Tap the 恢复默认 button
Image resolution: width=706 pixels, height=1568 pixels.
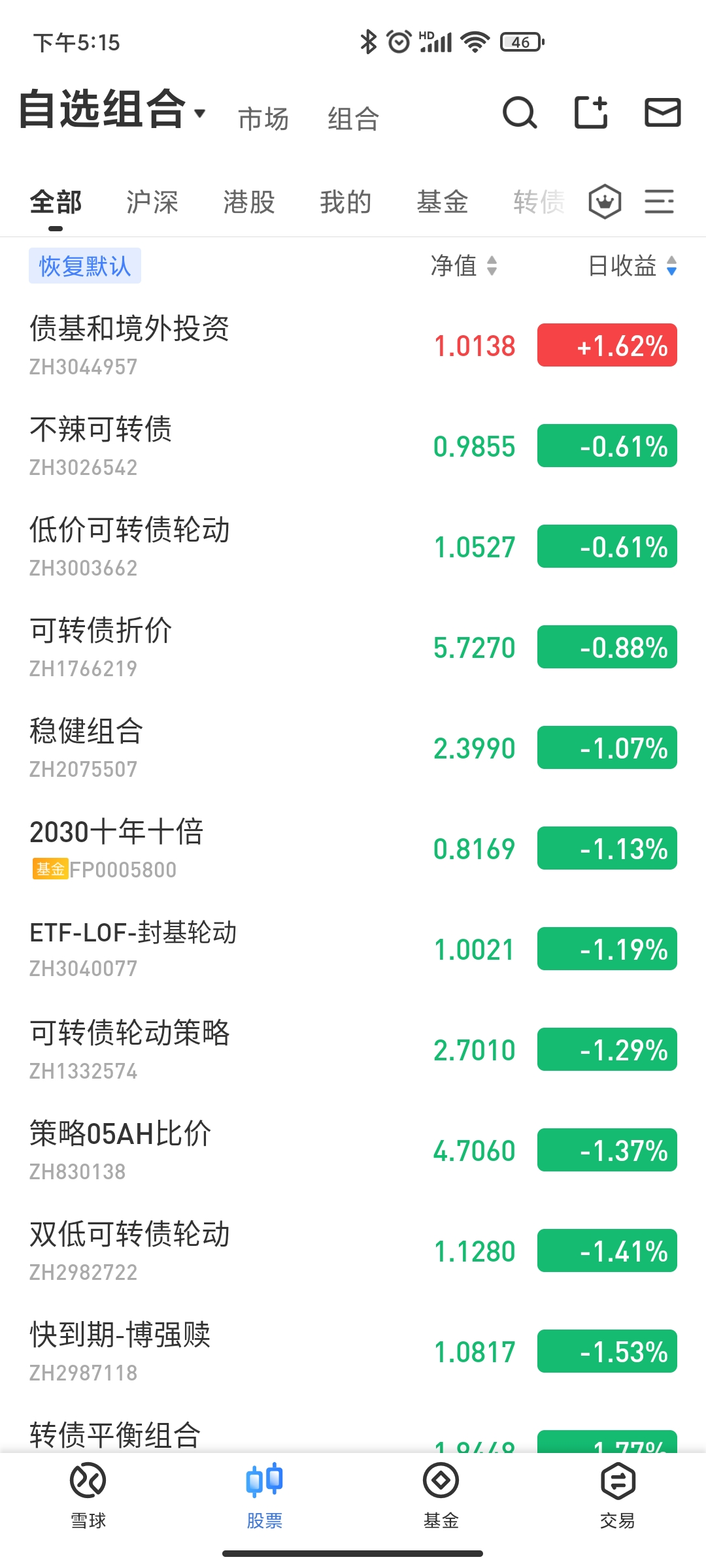coord(85,266)
